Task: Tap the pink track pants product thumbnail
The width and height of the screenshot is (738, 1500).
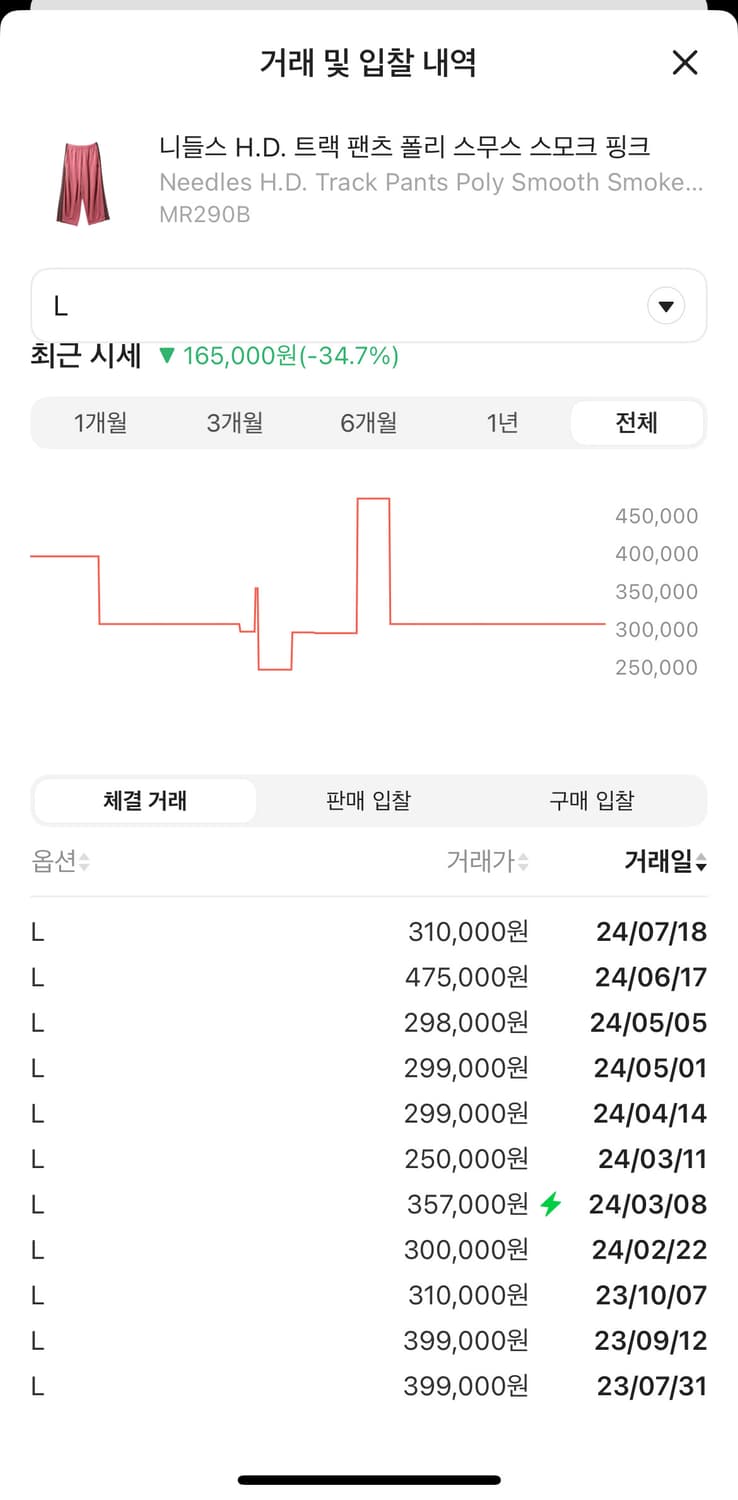Action: (84, 178)
